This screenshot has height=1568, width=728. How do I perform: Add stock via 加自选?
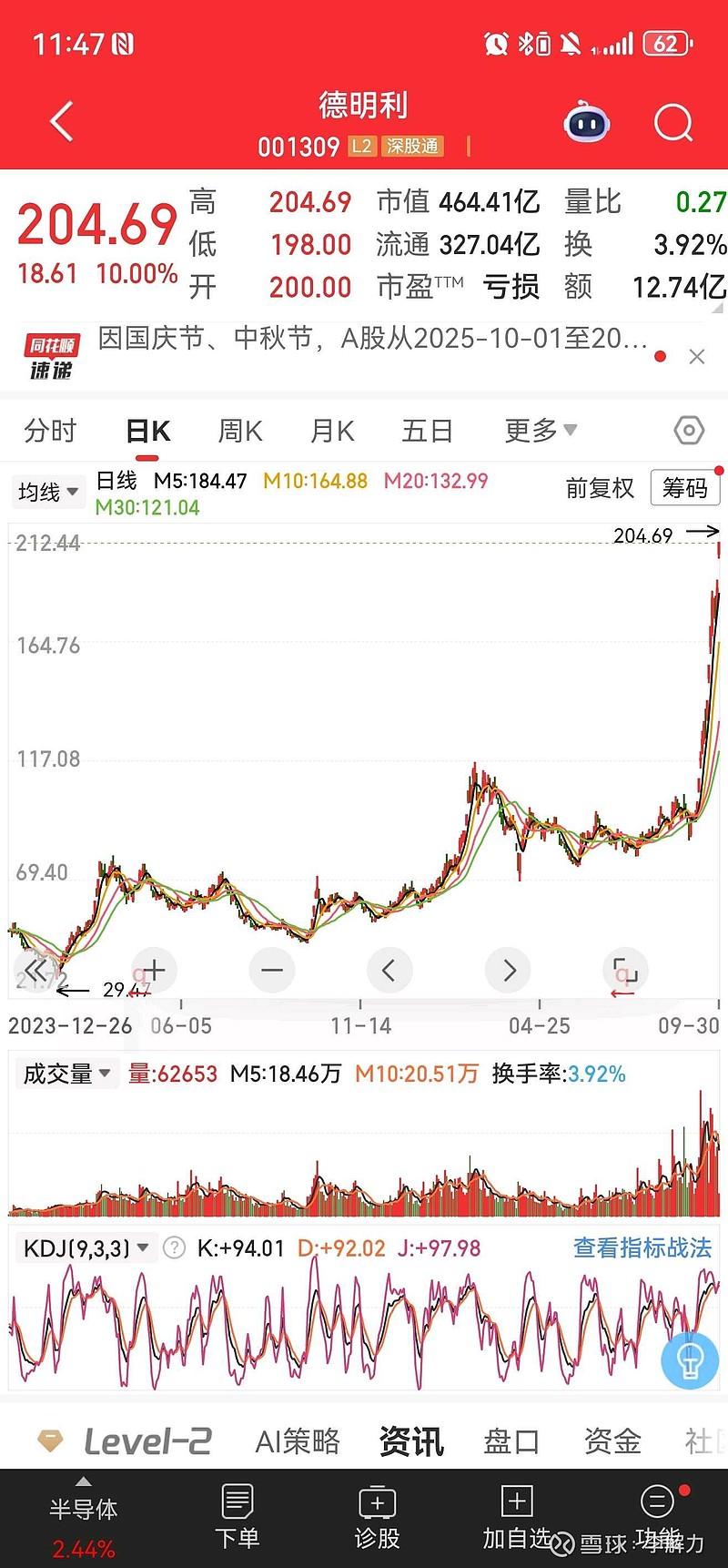pos(516,1516)
